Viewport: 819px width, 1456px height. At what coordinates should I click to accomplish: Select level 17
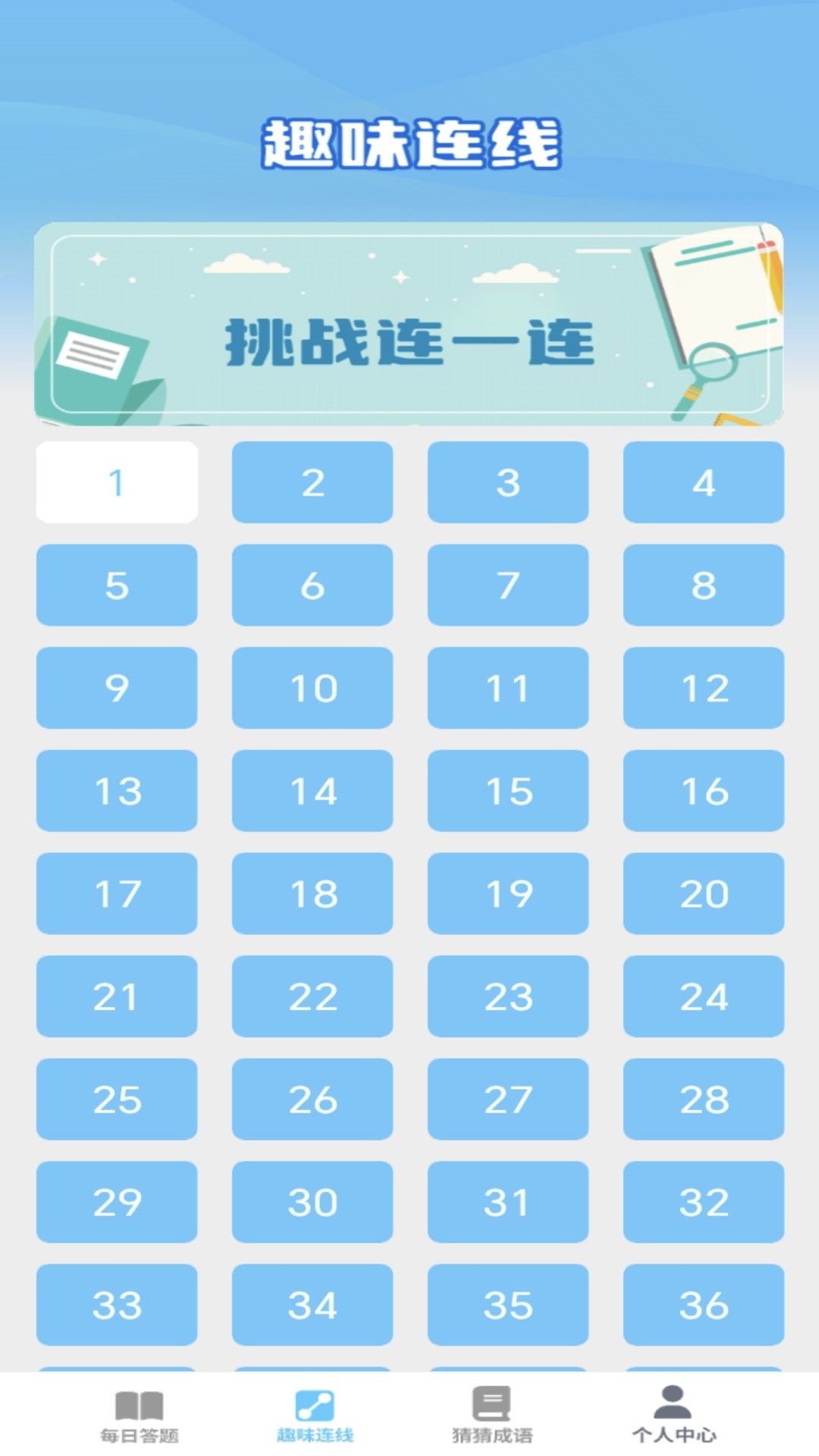click(x=117, y=893)
